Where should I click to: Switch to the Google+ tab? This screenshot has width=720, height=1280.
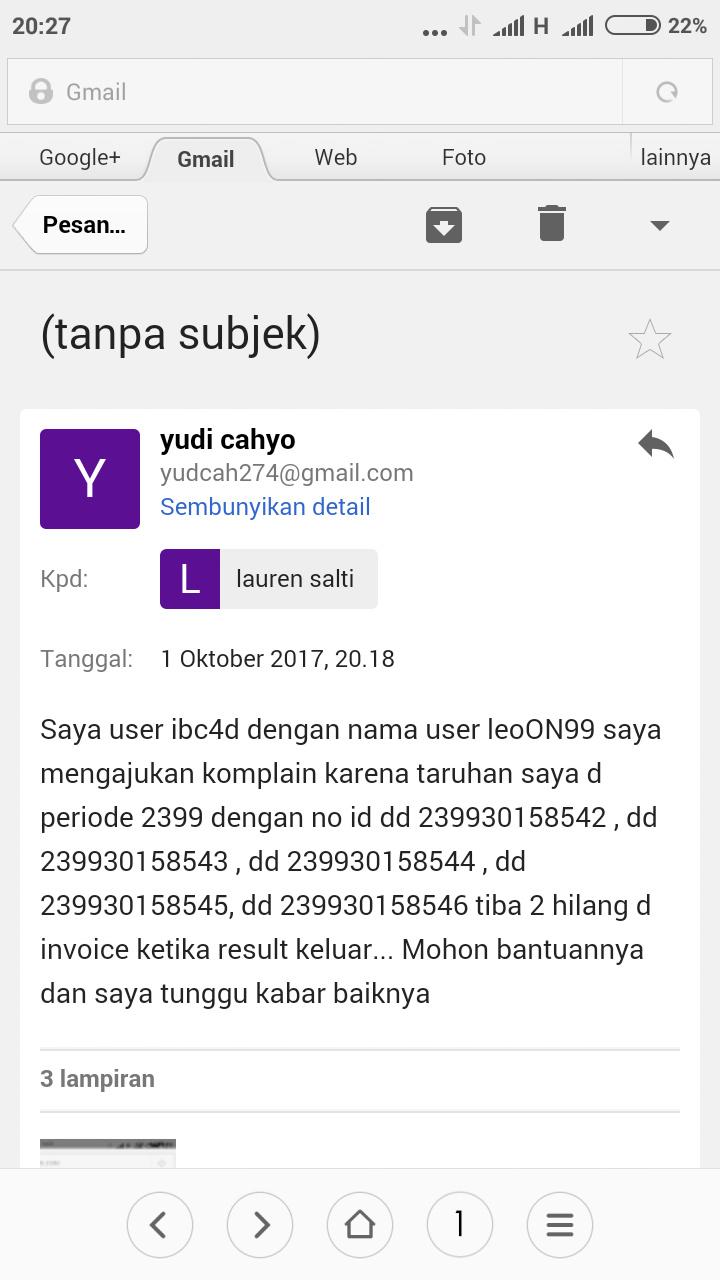(79, 158)
